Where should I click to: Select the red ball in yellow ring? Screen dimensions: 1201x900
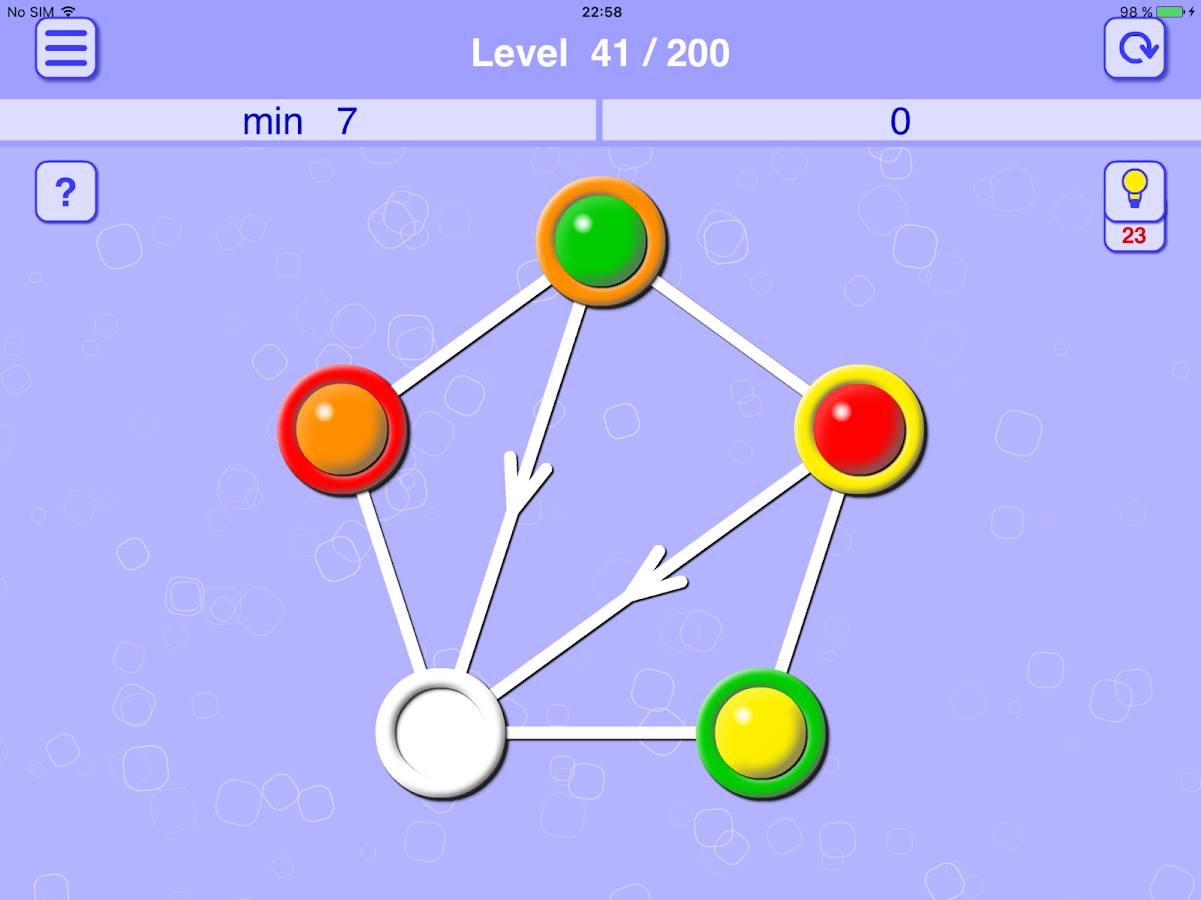(x=859, y=428)
